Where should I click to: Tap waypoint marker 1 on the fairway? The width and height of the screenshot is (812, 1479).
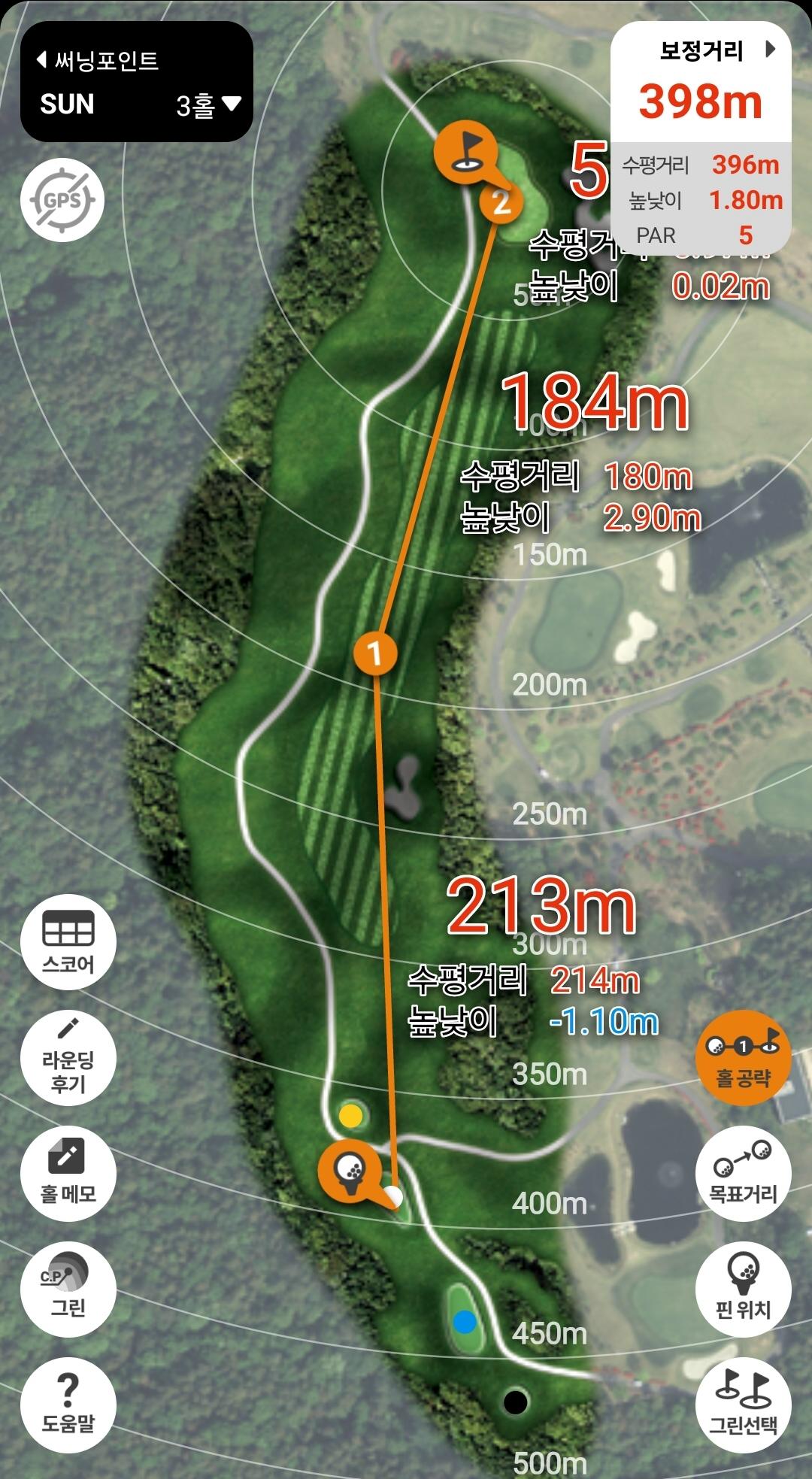coord(375,653)
